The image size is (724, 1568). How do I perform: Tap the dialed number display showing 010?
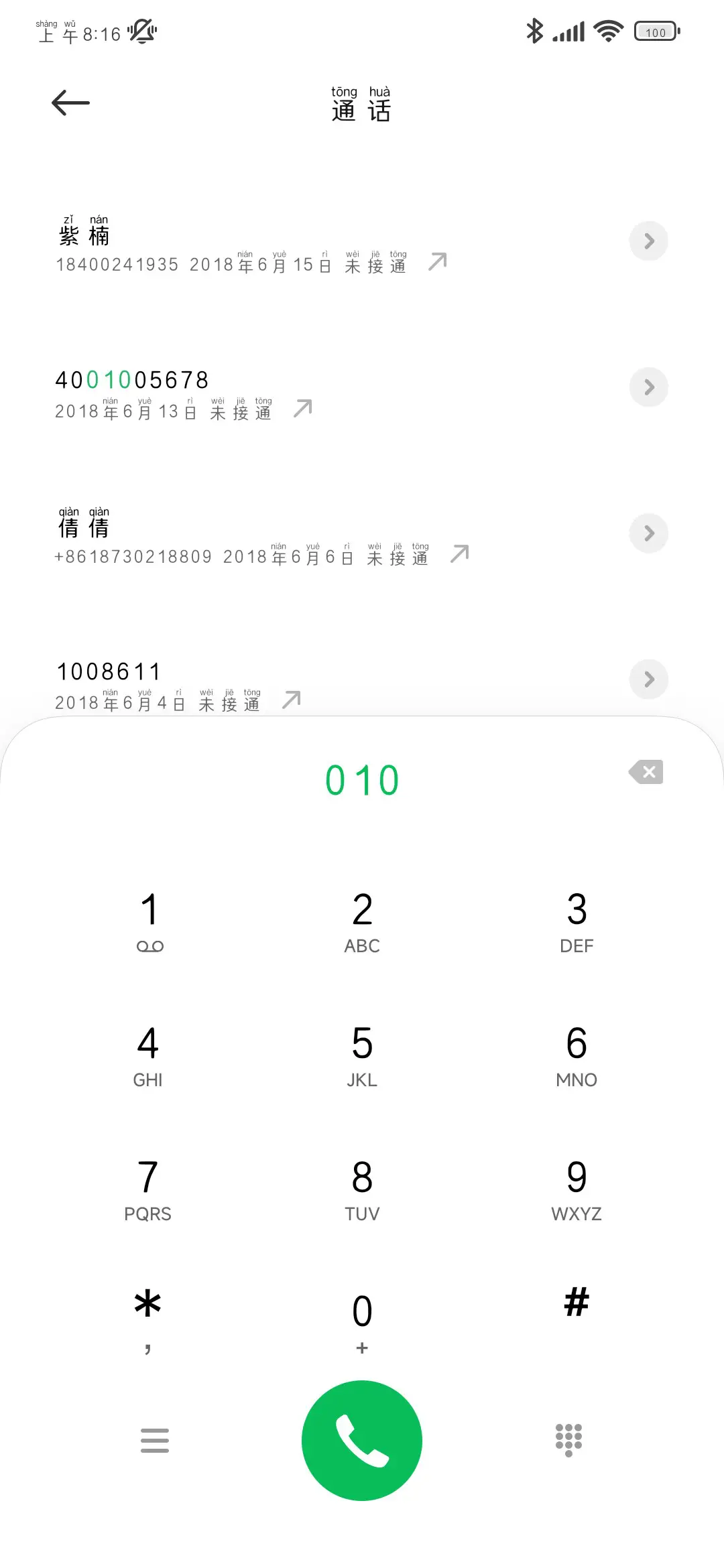(361, 779)
